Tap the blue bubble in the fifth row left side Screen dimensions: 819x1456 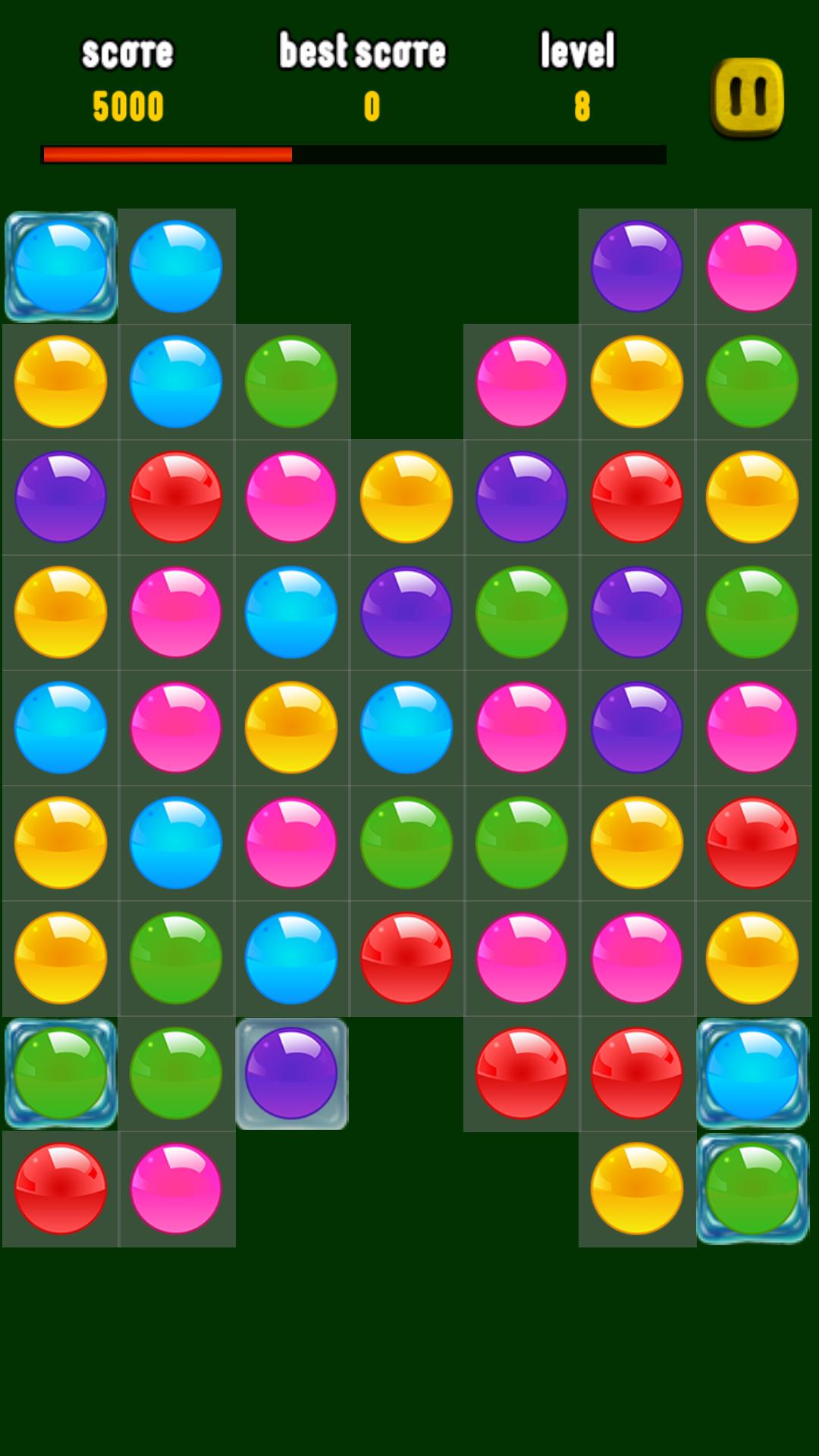click(x=61, y=728)
